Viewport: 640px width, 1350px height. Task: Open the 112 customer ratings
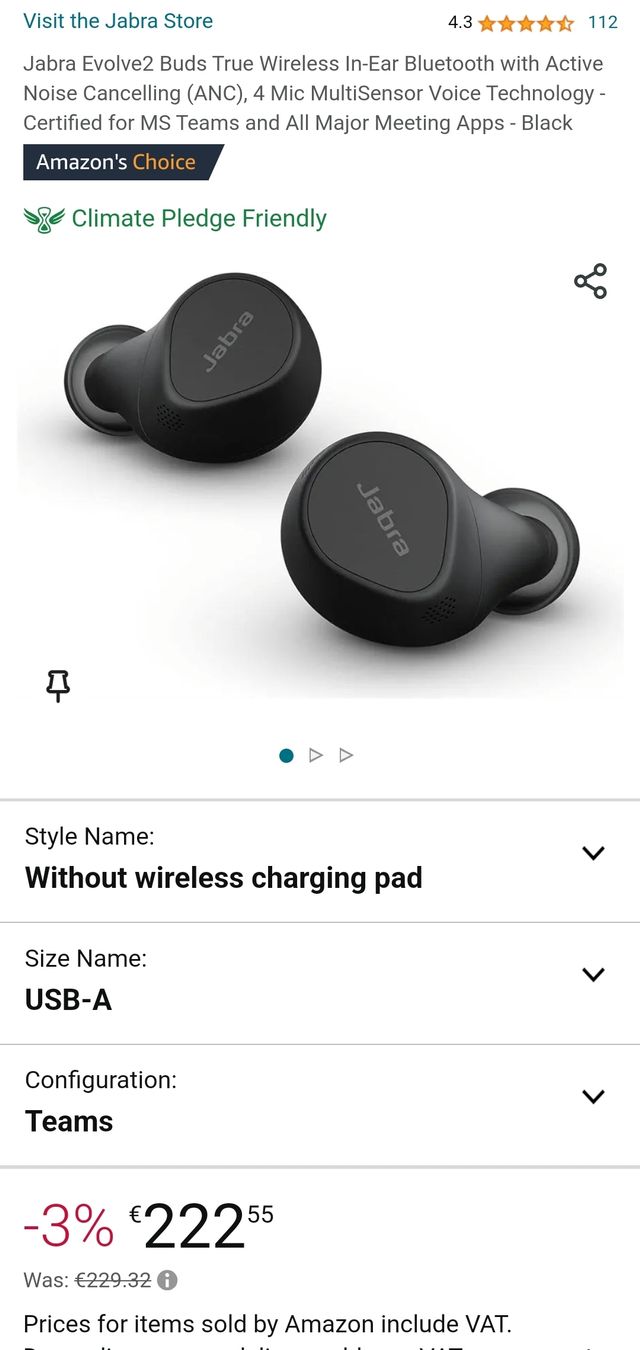(602, 22)
